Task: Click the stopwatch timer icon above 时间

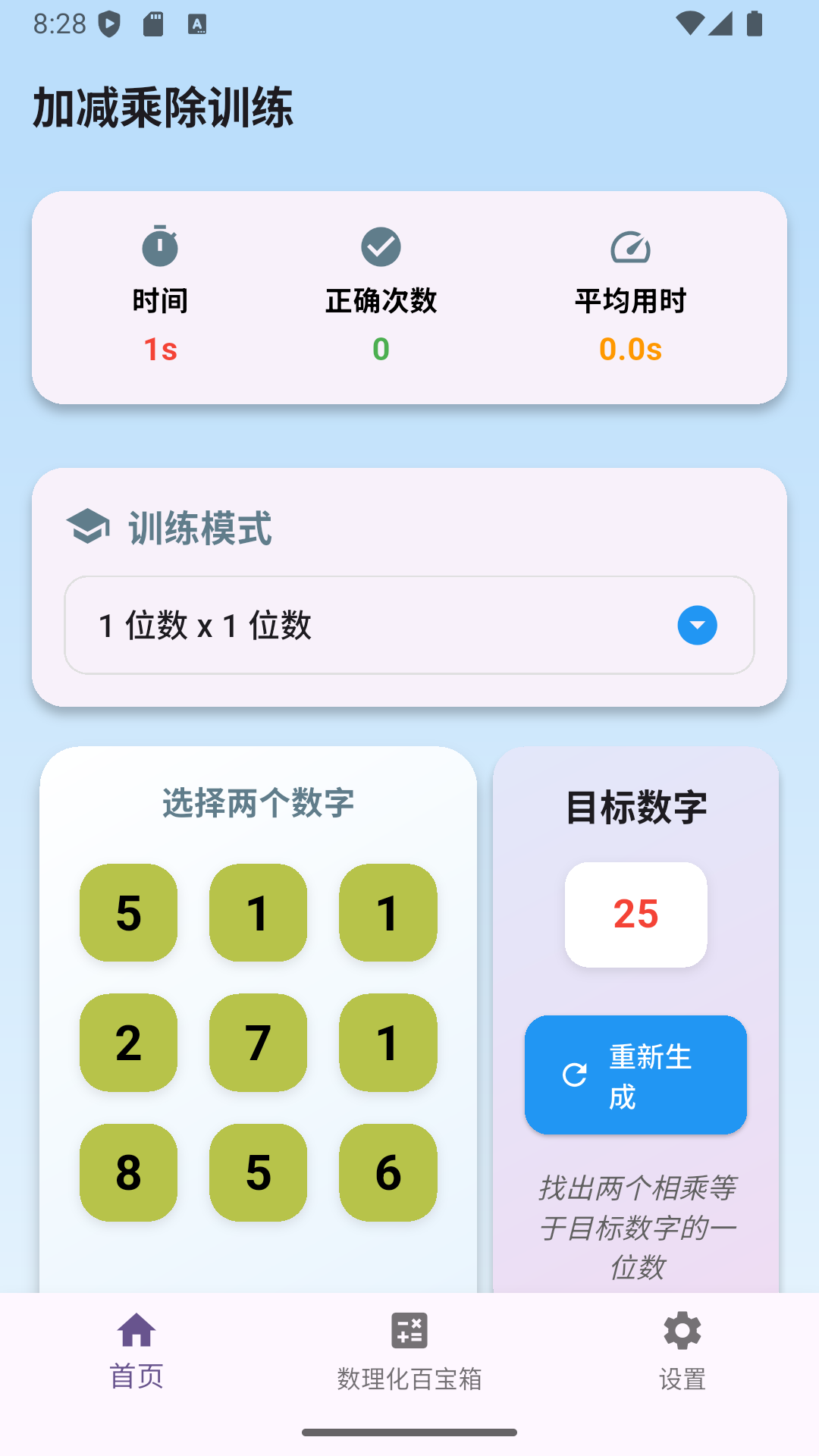Action: [158, 246]
